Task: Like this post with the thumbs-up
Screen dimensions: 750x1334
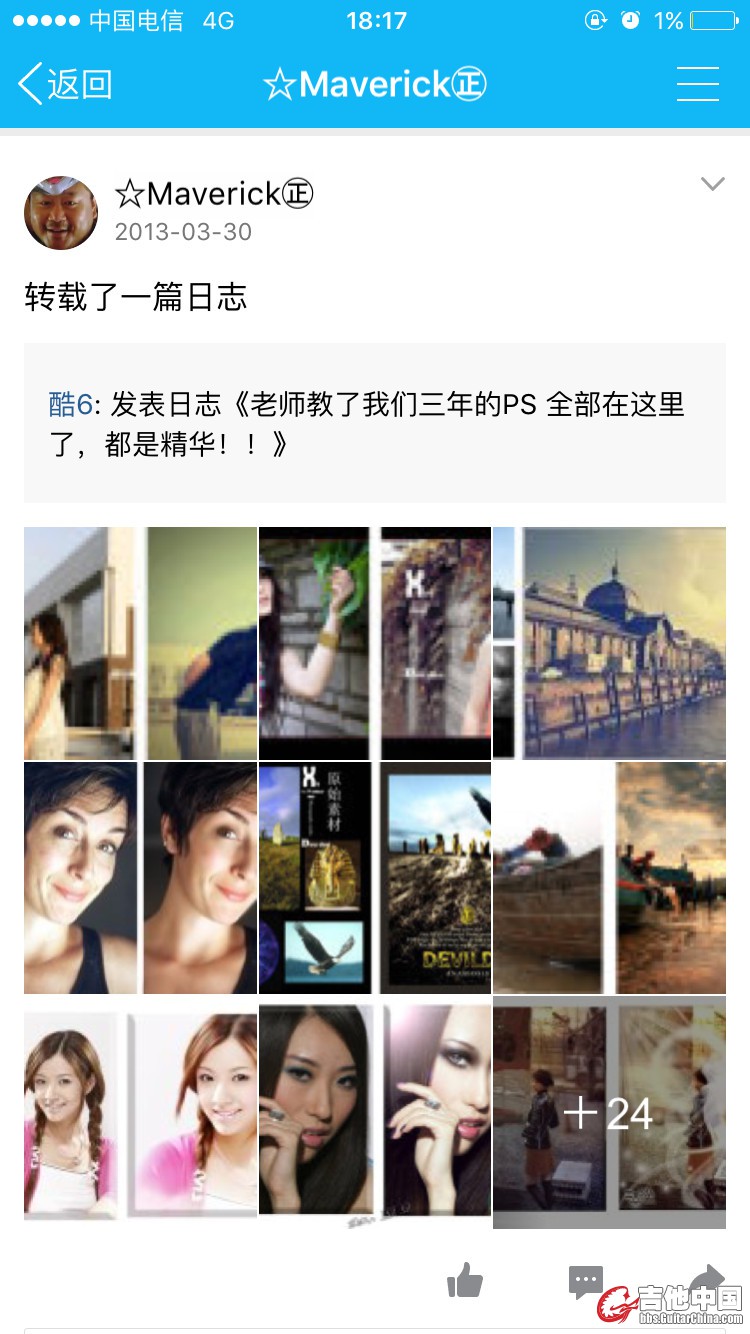Action: [465, 1280]
